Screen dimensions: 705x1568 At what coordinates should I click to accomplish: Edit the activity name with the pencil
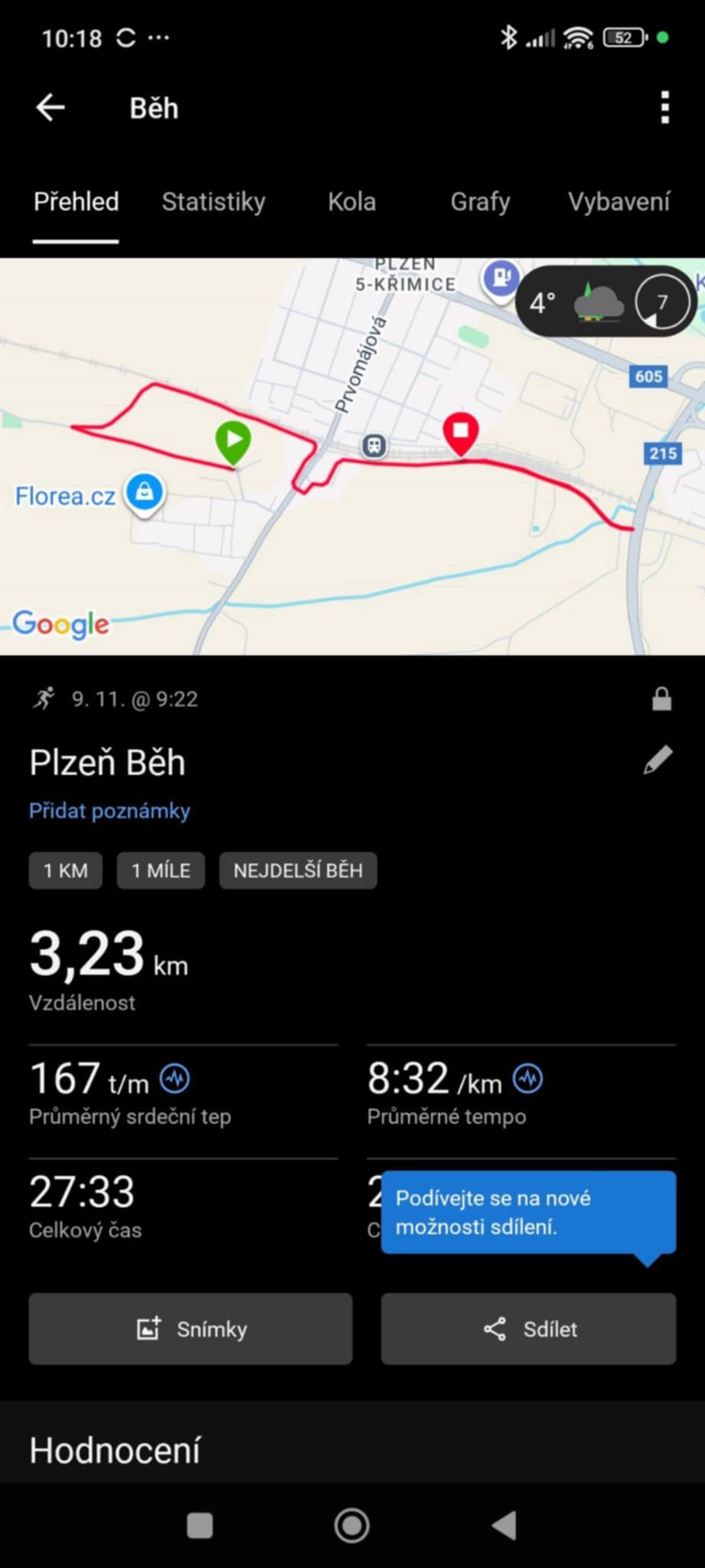coord(658,760)
